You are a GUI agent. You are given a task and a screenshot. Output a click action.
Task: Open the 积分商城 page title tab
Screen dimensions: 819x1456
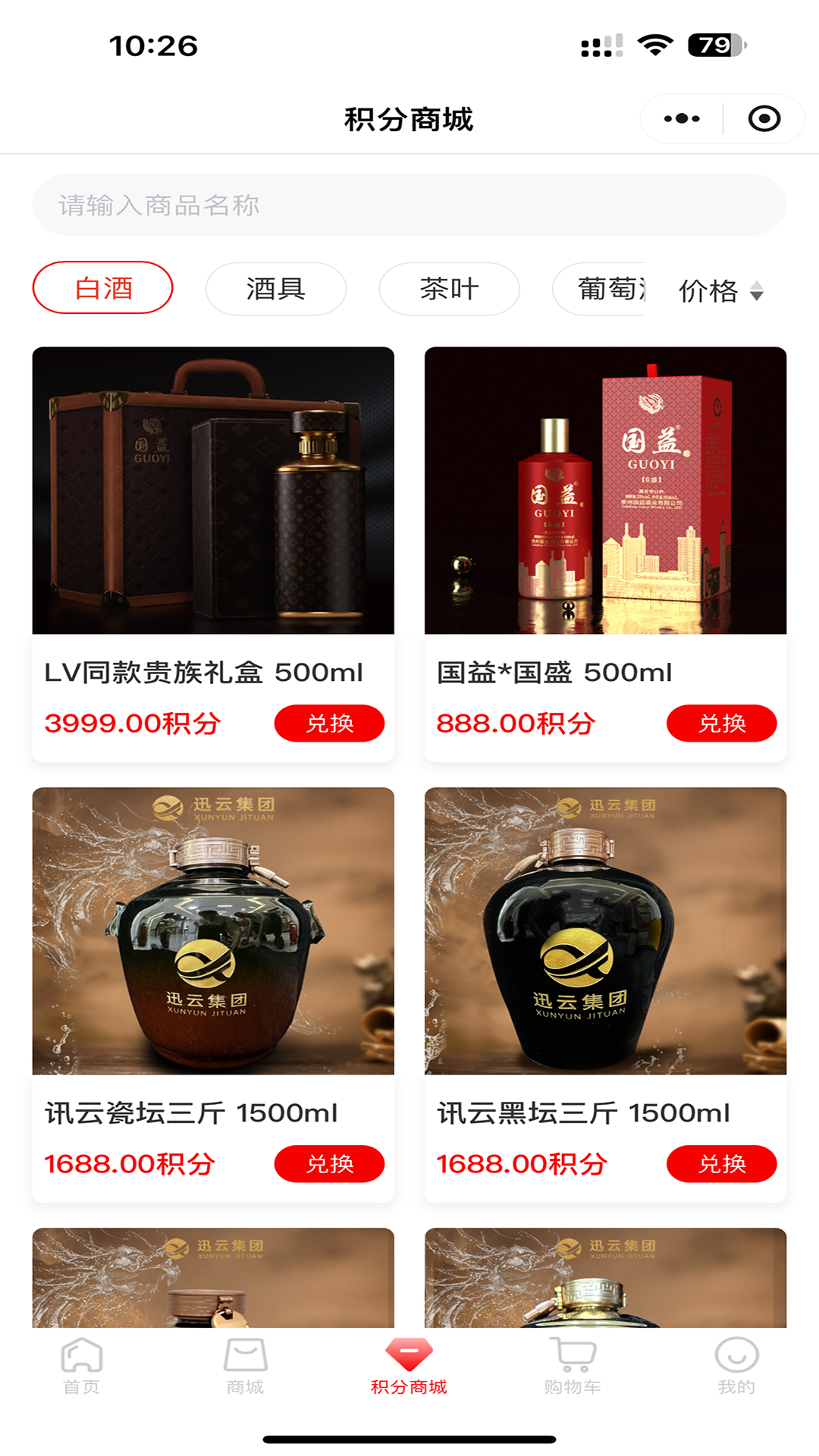click(x=409, y=120)
